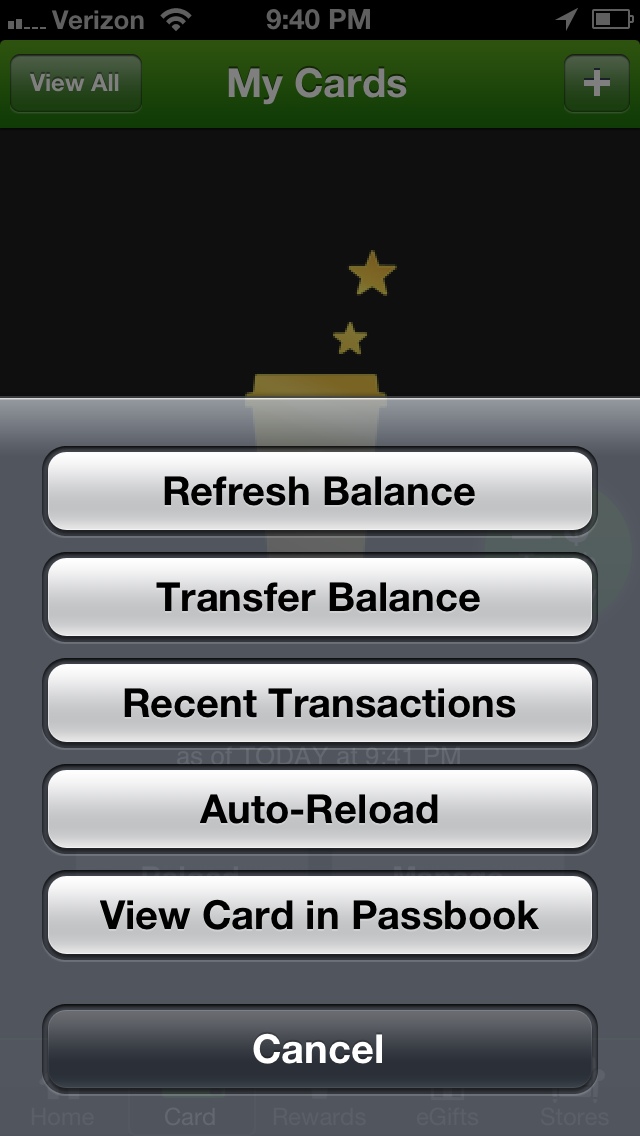
Task: Cancel the action sheet
Action: point(319,1049)
